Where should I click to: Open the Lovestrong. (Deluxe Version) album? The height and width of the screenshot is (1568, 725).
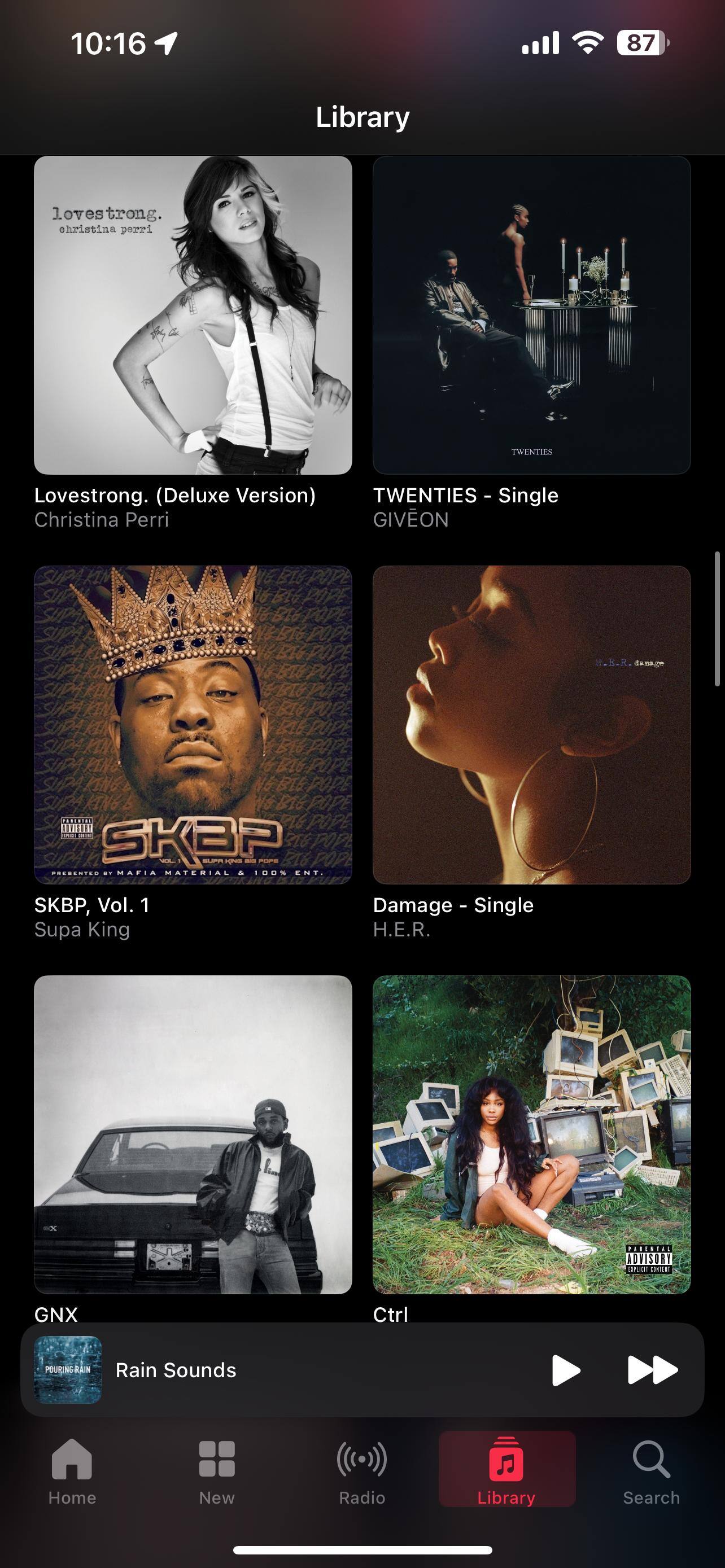pos(193,316)
